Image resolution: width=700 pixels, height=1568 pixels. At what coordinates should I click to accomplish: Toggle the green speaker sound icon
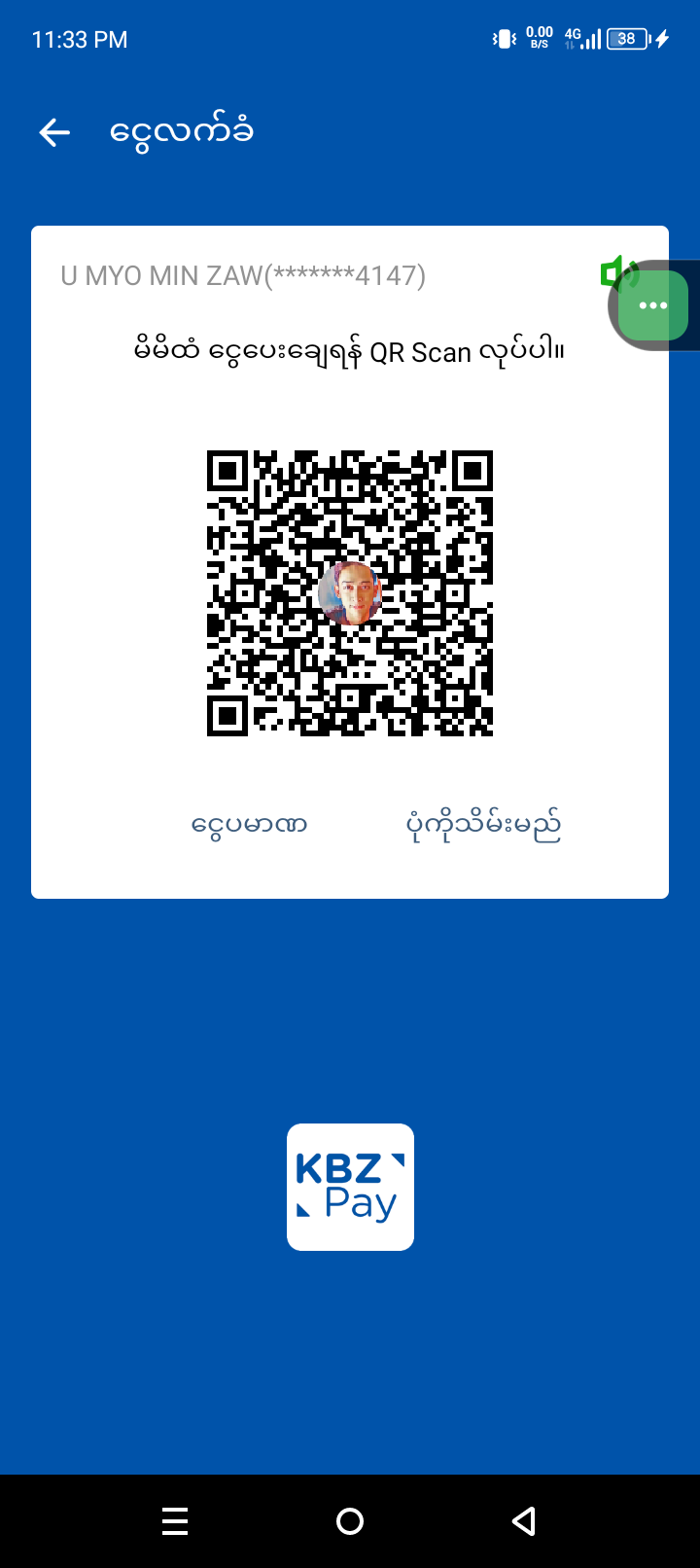pyautogui.click(x=613, y=273)
